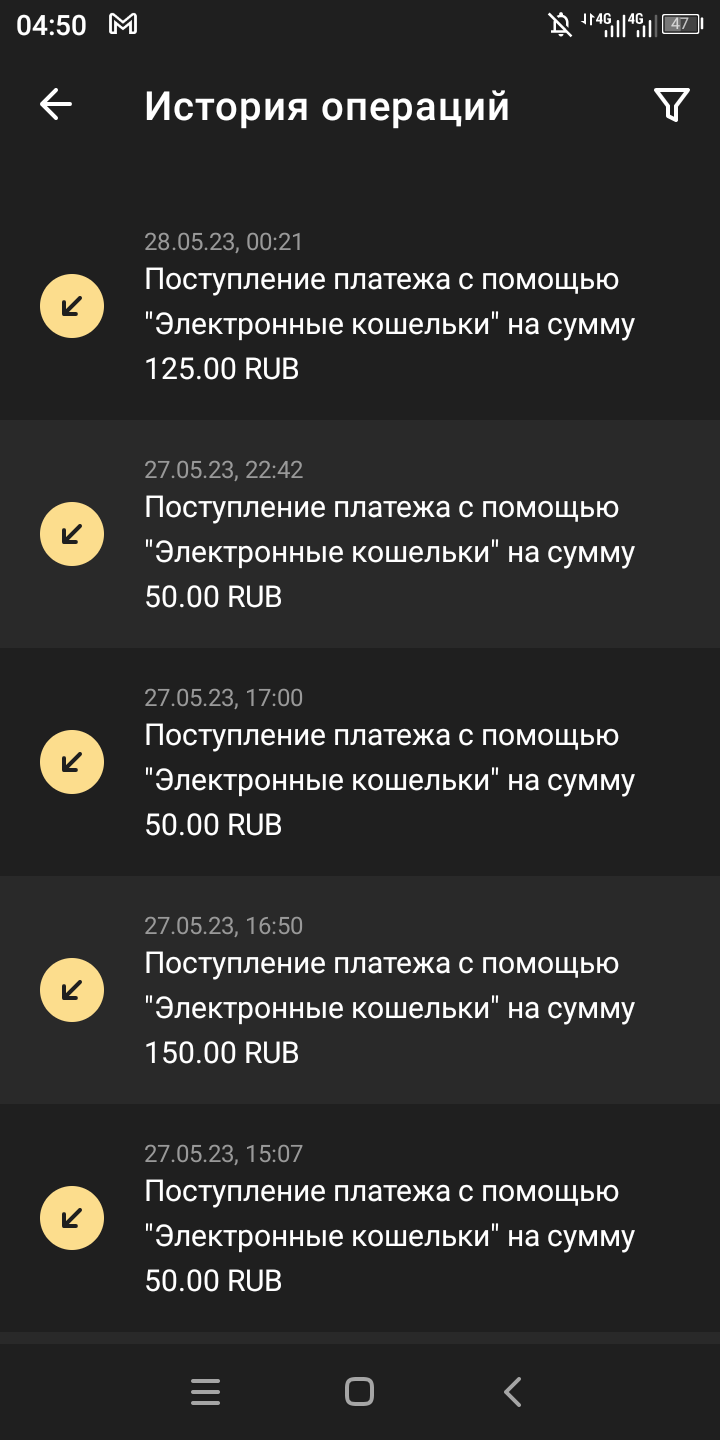Go back from История операций
This screenshot has width=720, height=1440.
coord(56,105)
